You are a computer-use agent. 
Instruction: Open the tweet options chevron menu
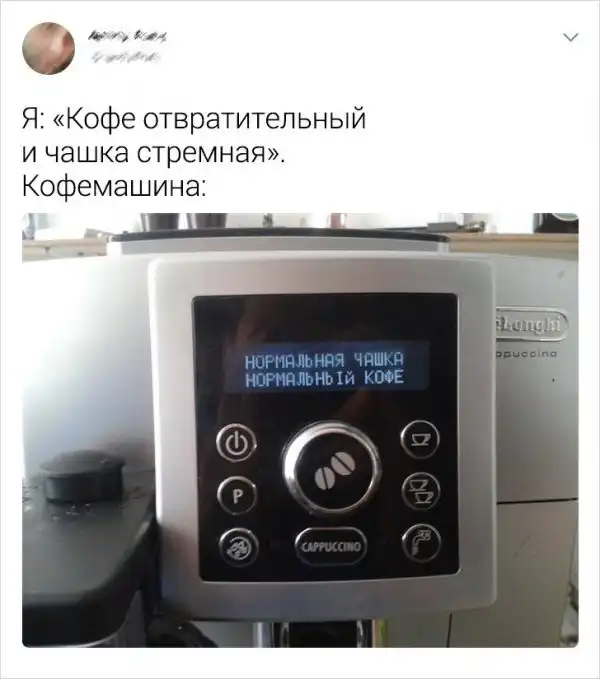[572, 37]
